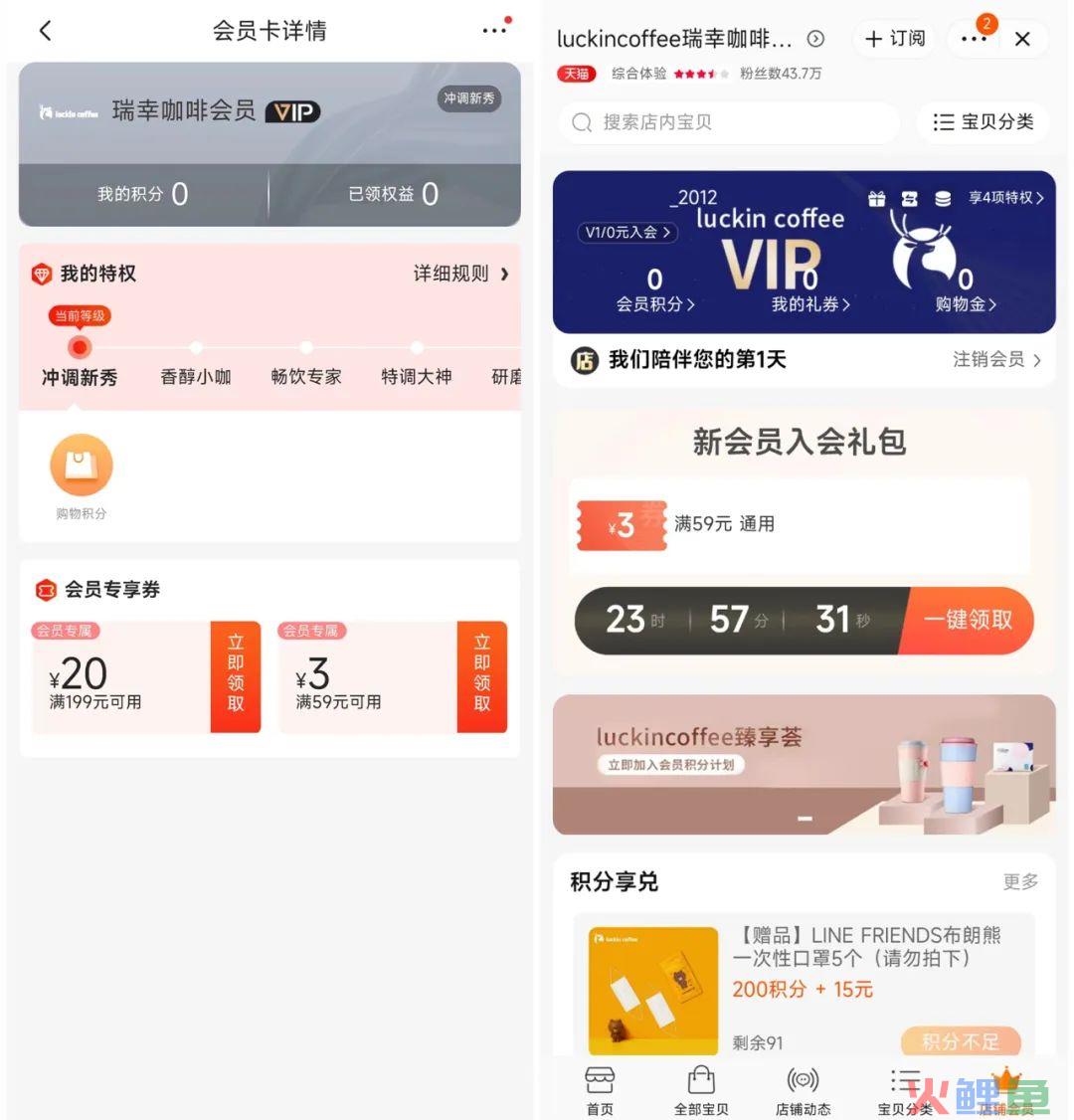Claim the ¥3 member coupon for orders over 59

pos(482,676)
